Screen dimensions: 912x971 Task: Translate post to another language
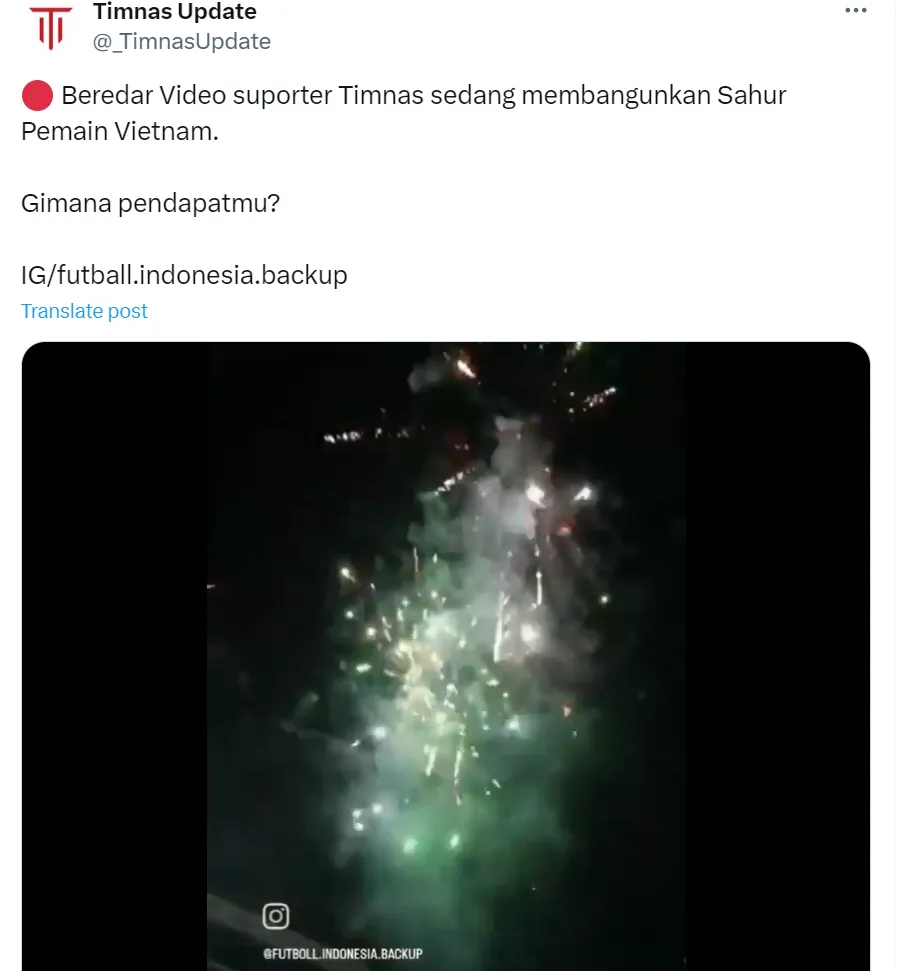[84, 311]
